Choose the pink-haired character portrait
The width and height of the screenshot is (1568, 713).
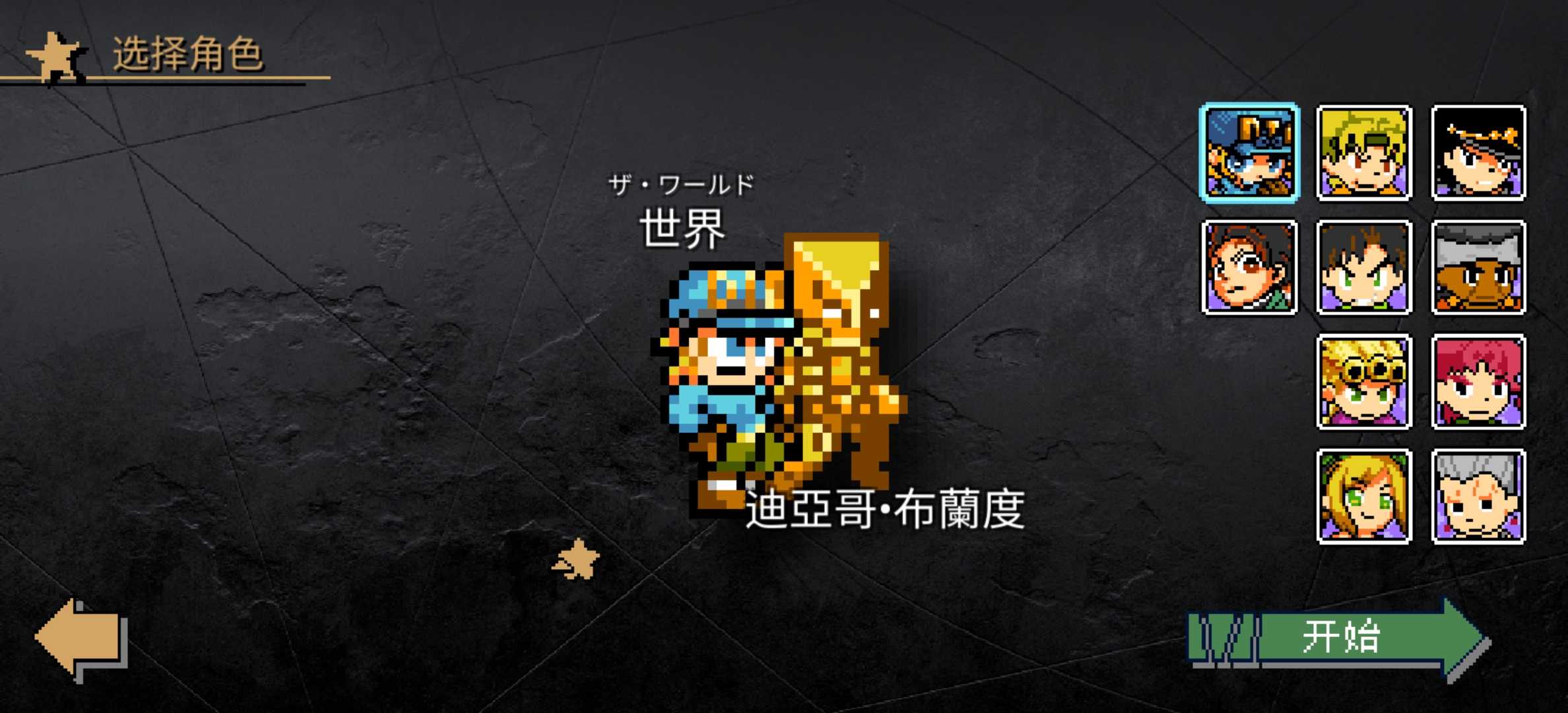1478,382
